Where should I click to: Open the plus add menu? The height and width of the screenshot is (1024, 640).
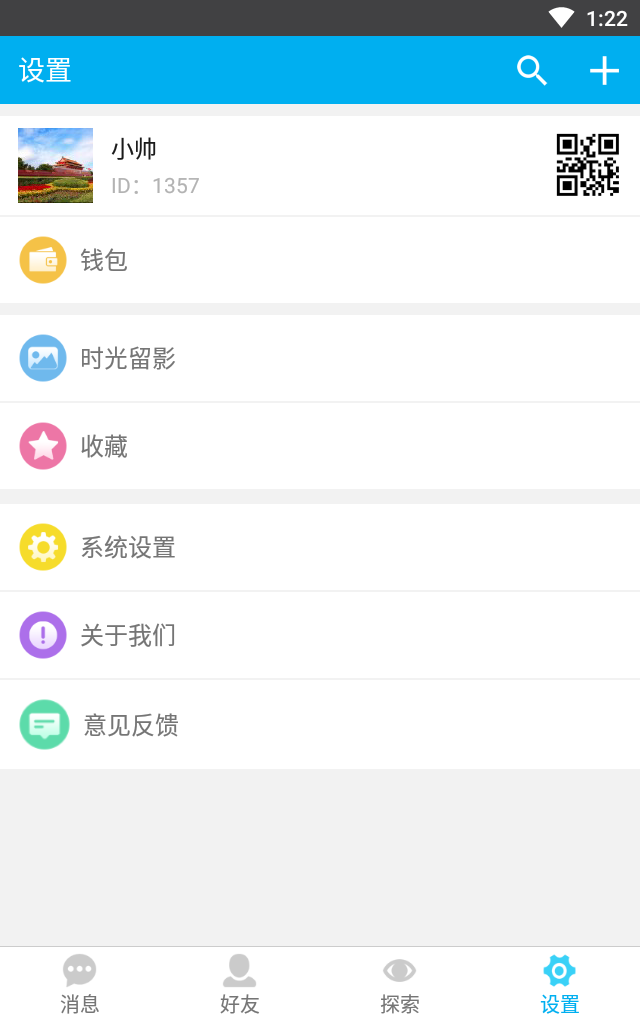tap(604, 71)
